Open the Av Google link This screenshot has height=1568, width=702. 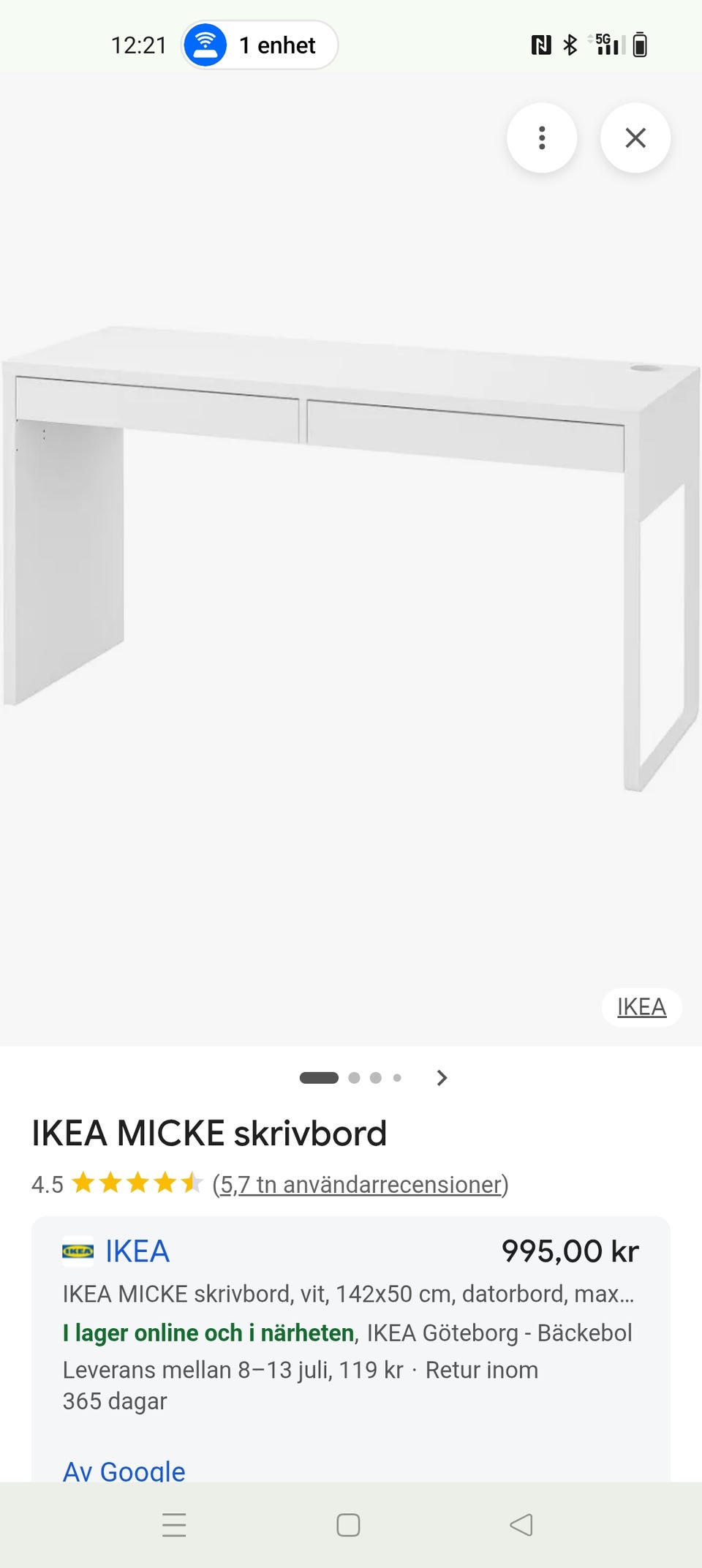pos(124,1470)
